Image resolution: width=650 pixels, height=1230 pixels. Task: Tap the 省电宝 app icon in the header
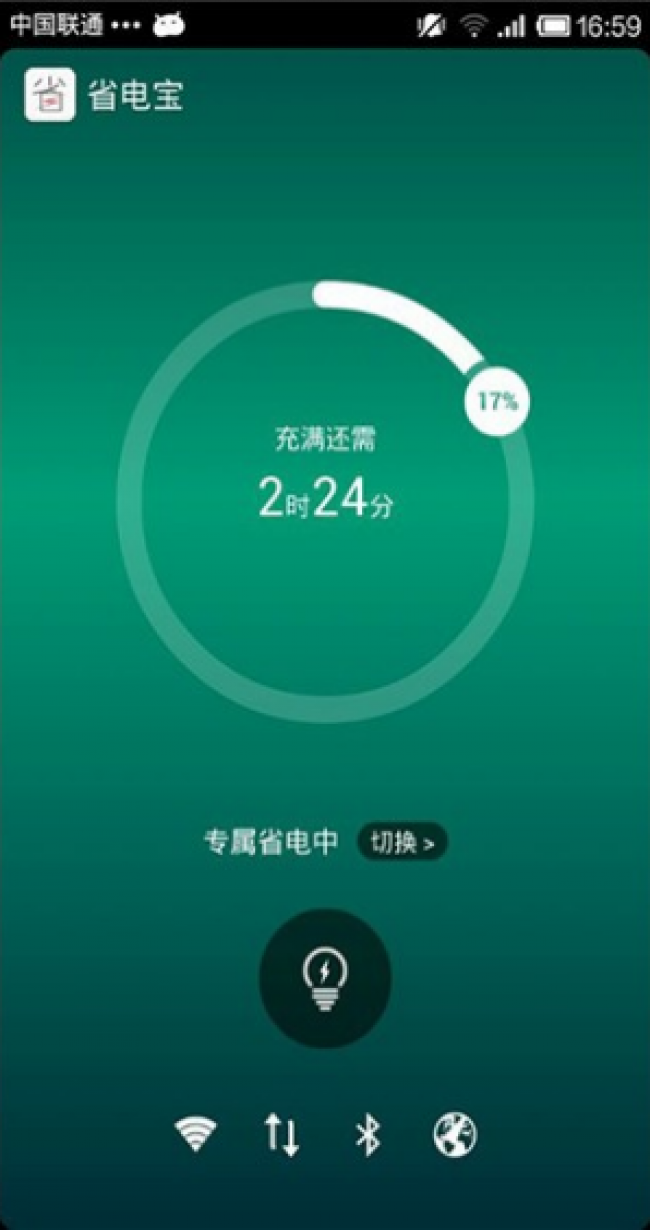click(50, 96)
